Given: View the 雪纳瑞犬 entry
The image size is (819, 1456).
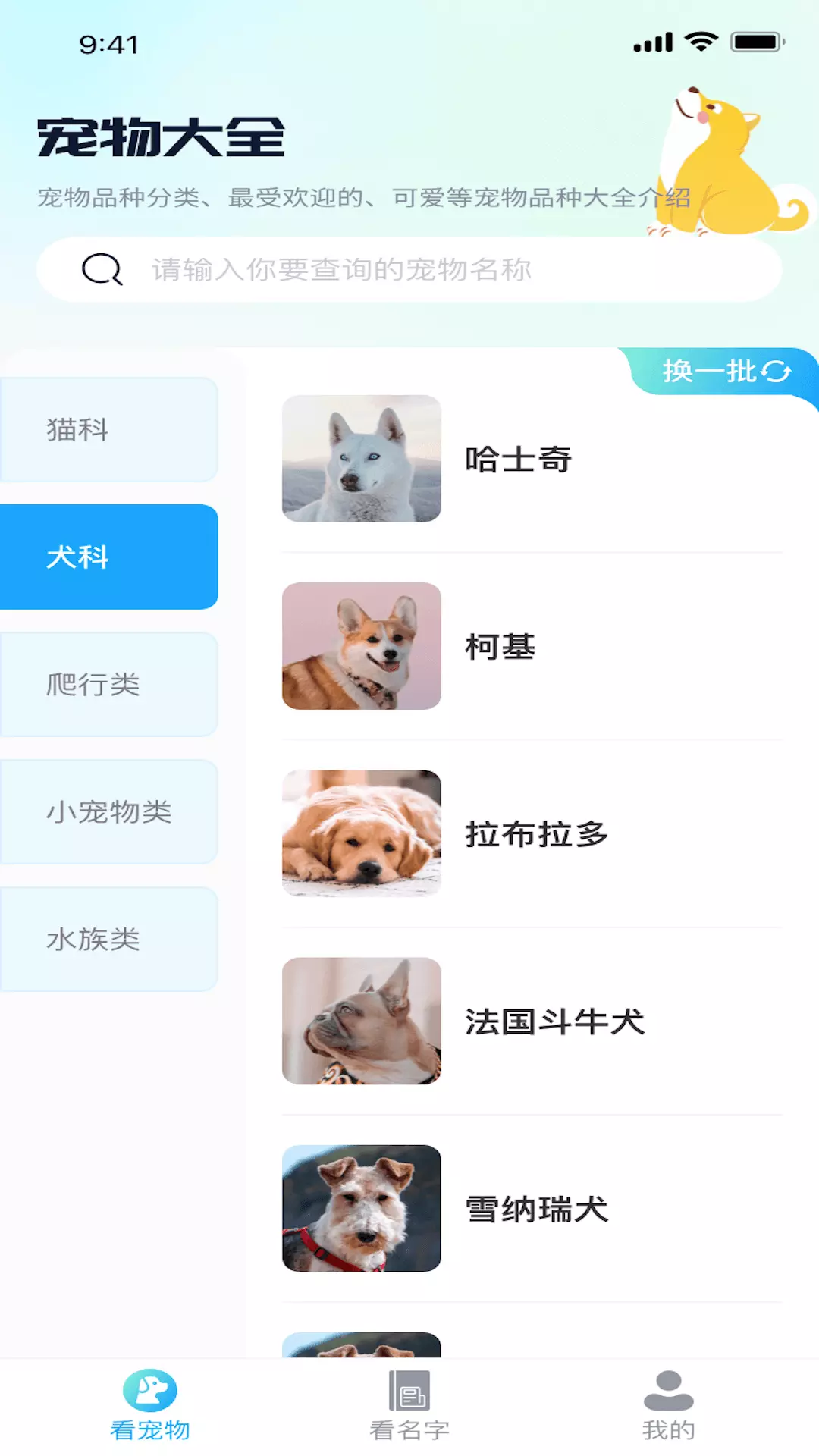Looking at the screenshot, I should (532, 1208).
